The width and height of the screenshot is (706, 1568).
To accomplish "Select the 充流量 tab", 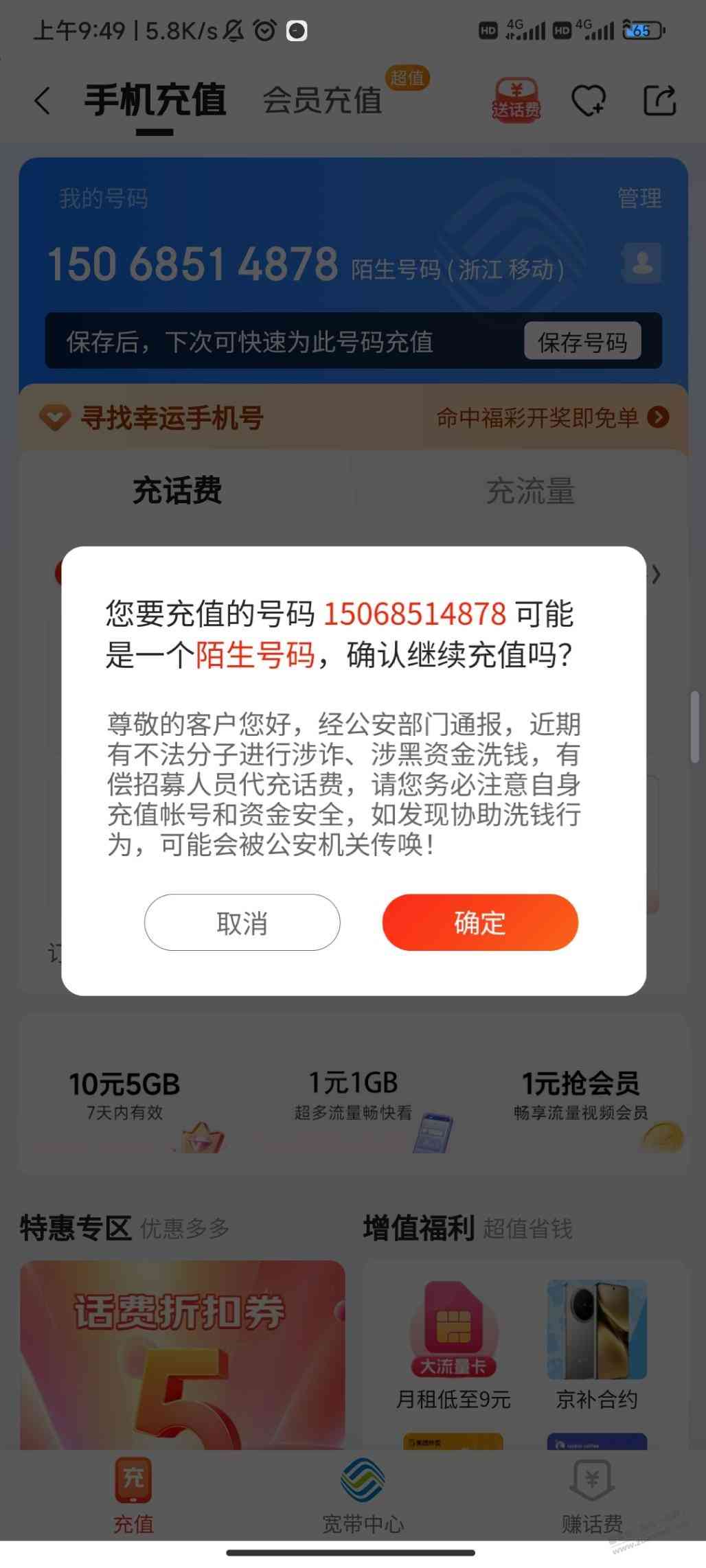I will pyautogui.click(x=529, y=492).
